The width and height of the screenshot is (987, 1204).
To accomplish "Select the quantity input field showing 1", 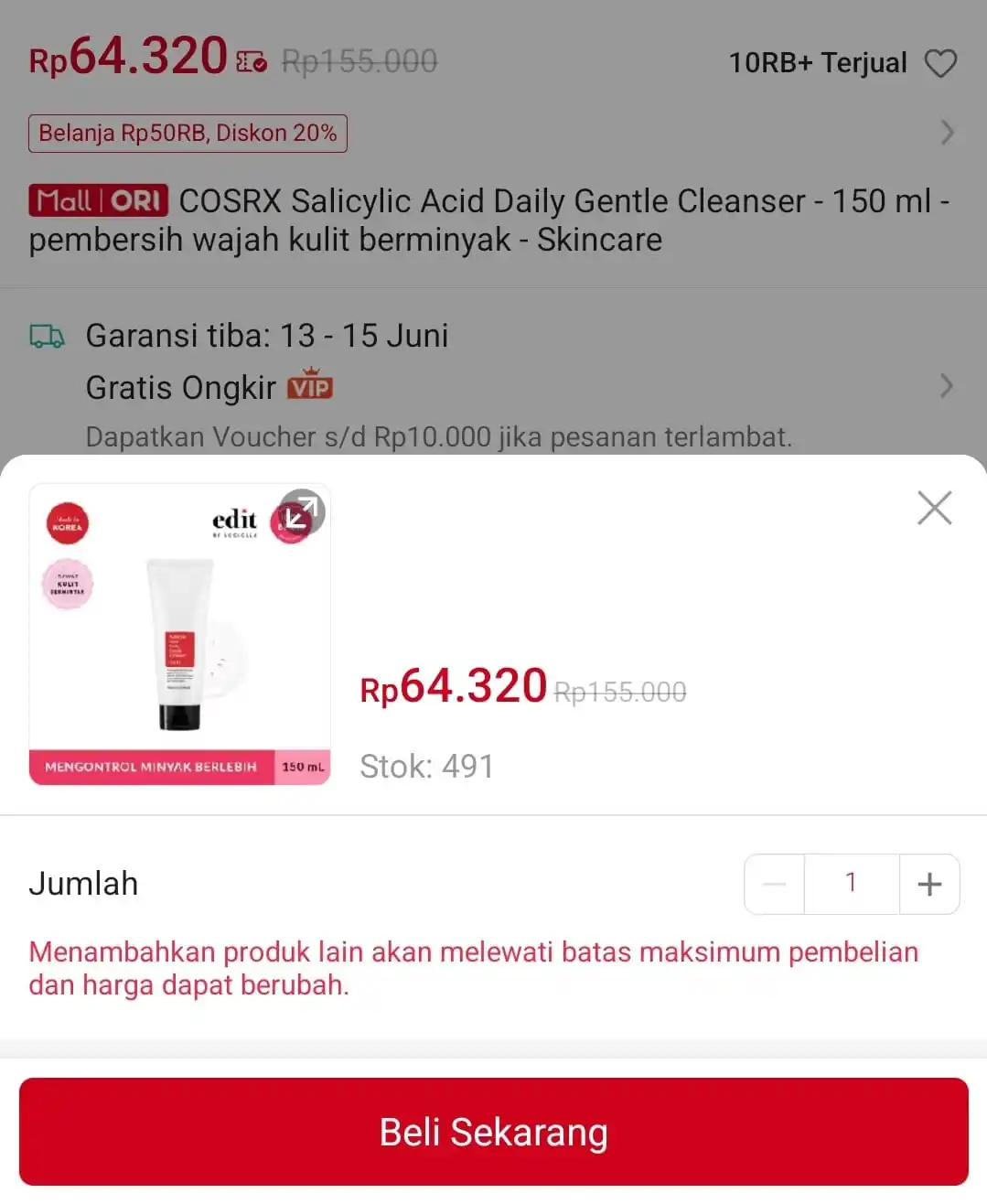I will pyautogui.click(x=852, y=883).
